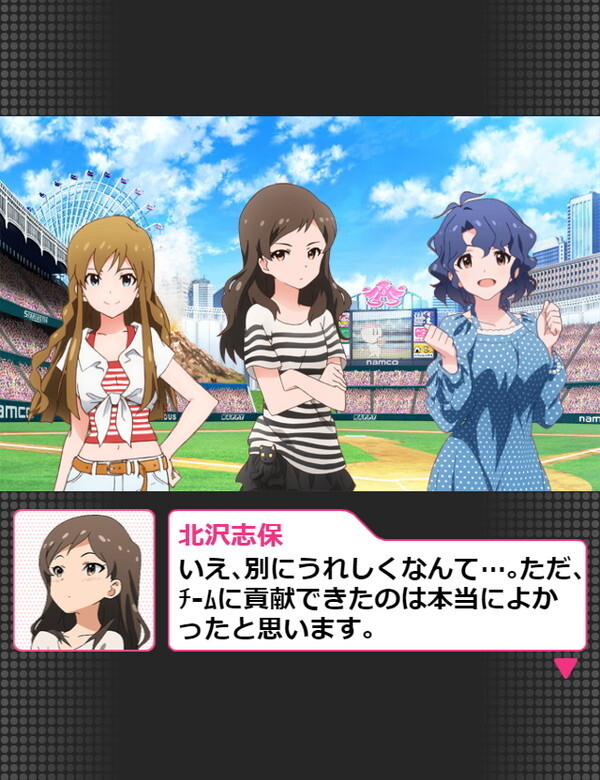The width and height of the screenshot is (600, 780).
Task: Tap the pink arrow to advance dialogue
Action: click(x=566, y=667)
